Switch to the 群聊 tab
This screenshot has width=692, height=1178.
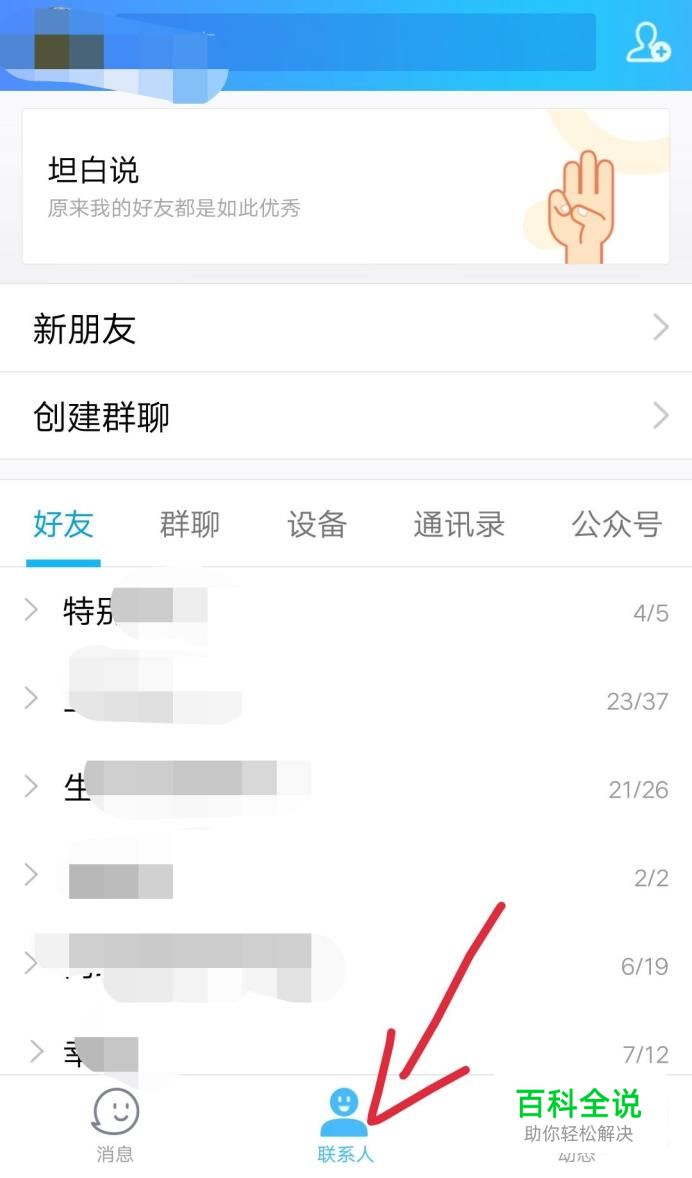tap(190, 524)
